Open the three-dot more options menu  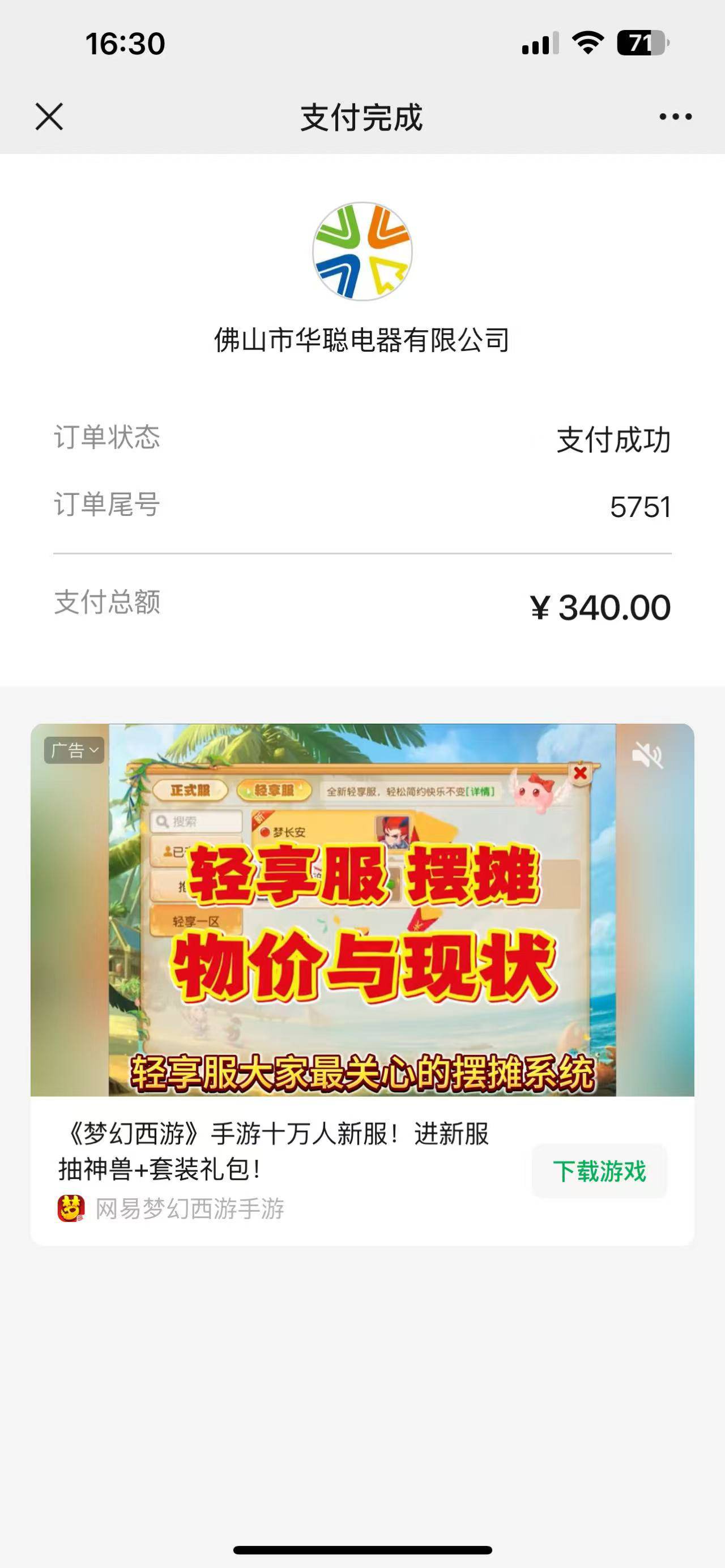click(675, 116)
